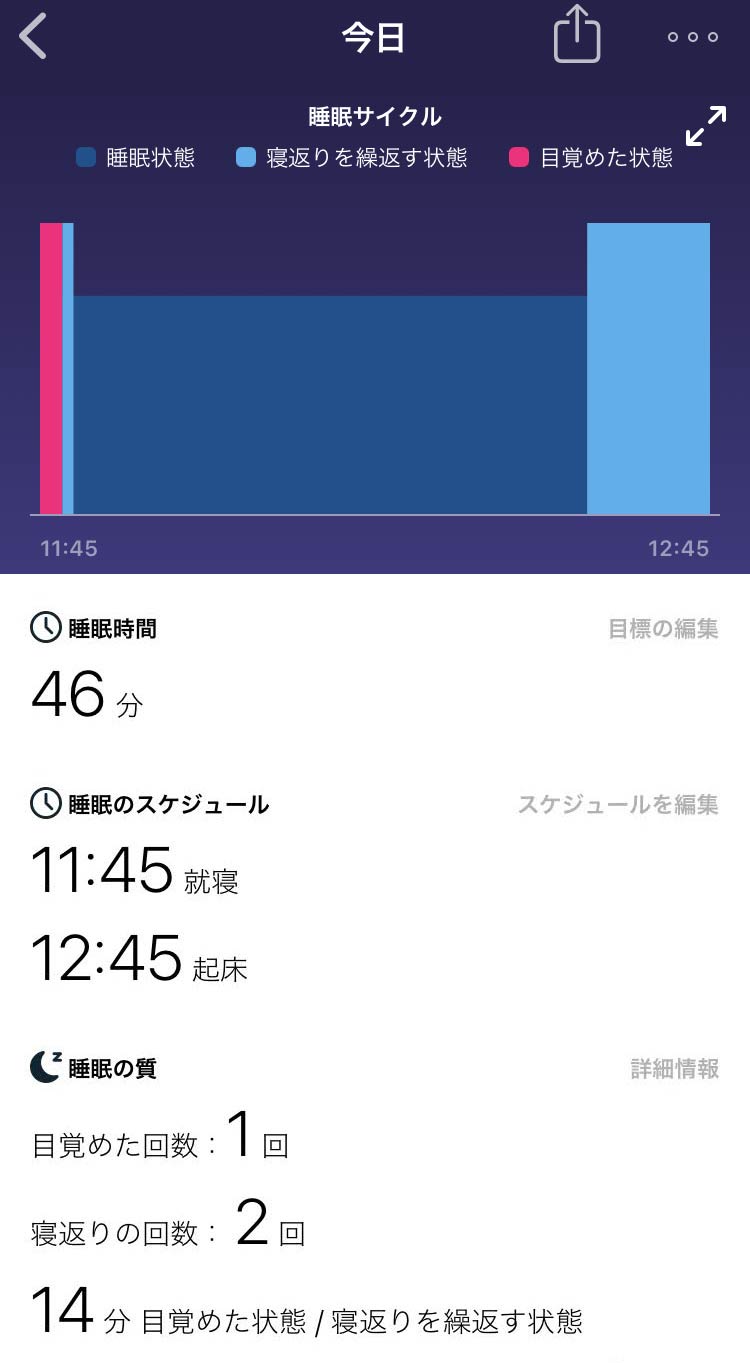View 詳細情報 for sleep quality

(x=675, y=1068)
